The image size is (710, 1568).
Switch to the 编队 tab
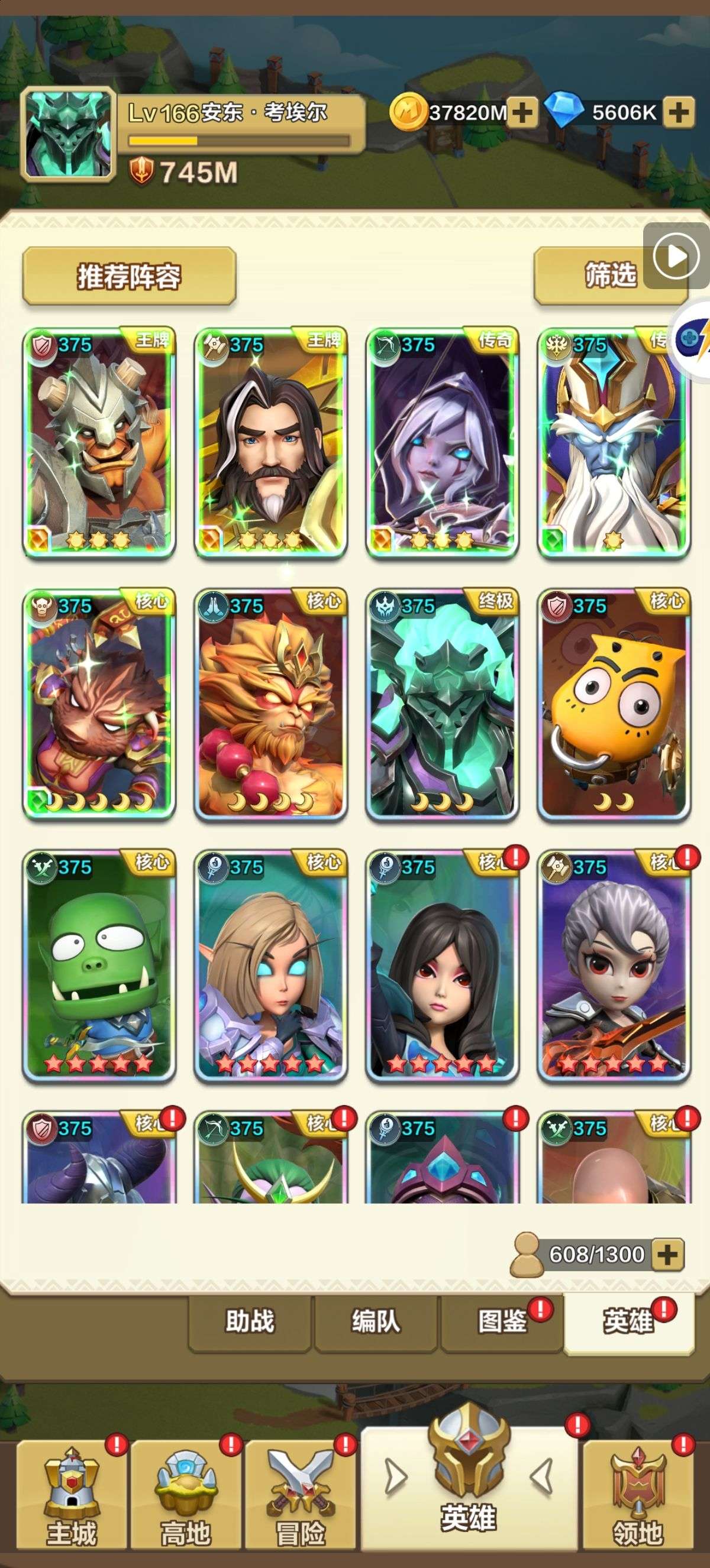[x=376, y=1322]
